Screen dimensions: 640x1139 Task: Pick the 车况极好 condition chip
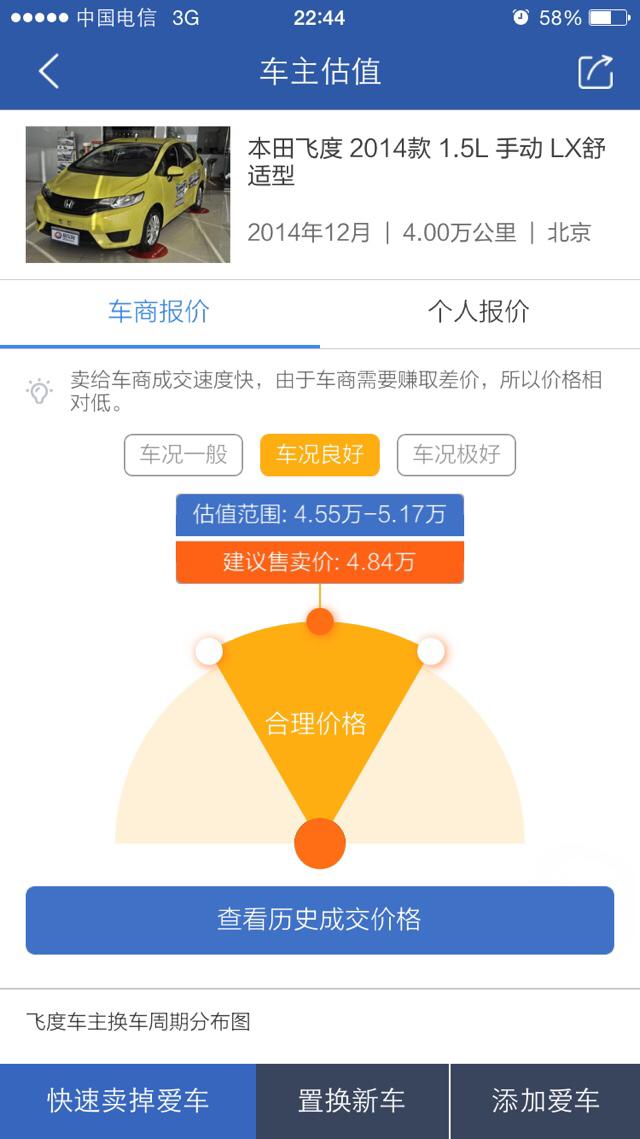(456, 455)
